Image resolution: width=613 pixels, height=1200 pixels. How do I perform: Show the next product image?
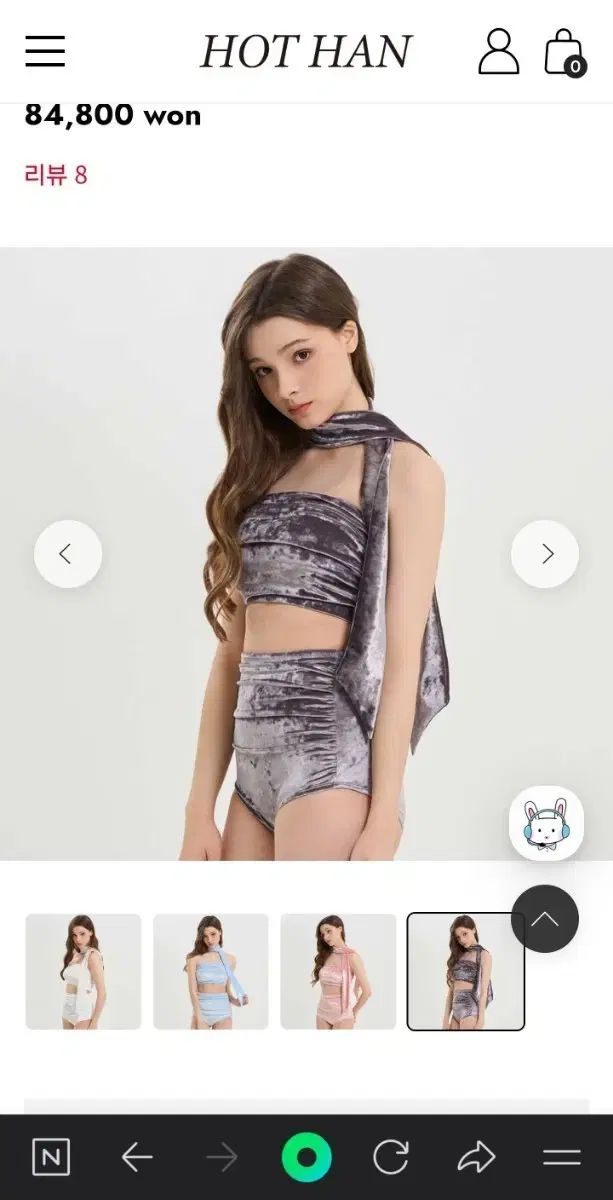(545, 554)
